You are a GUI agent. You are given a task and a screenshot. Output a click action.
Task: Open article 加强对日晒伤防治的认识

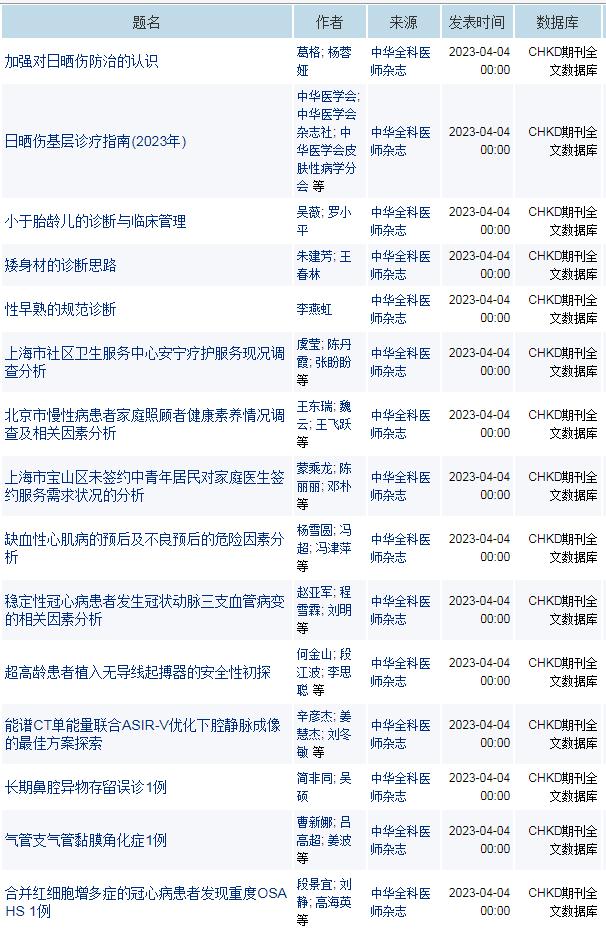(x=82, y=61)
